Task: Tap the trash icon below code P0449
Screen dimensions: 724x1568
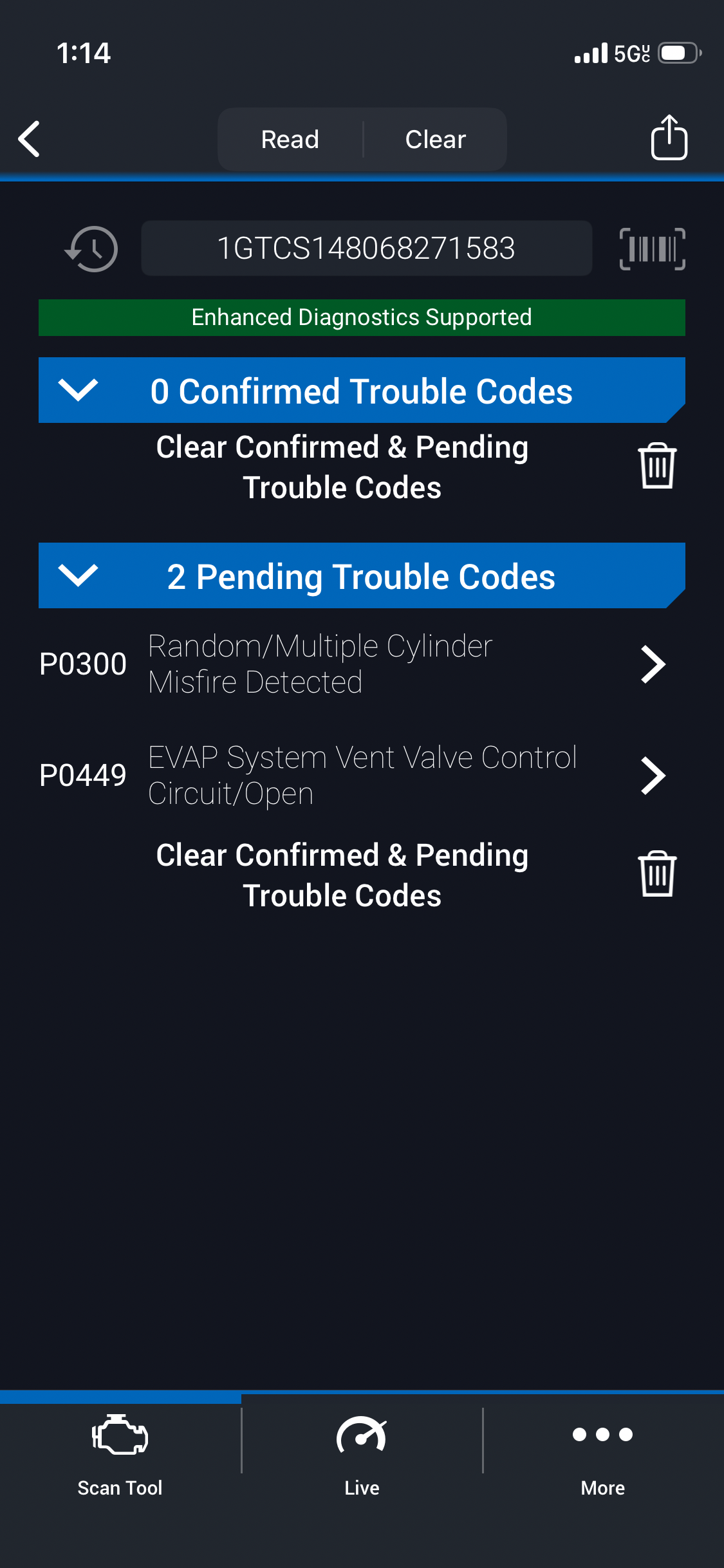Action: coord(657,874)
